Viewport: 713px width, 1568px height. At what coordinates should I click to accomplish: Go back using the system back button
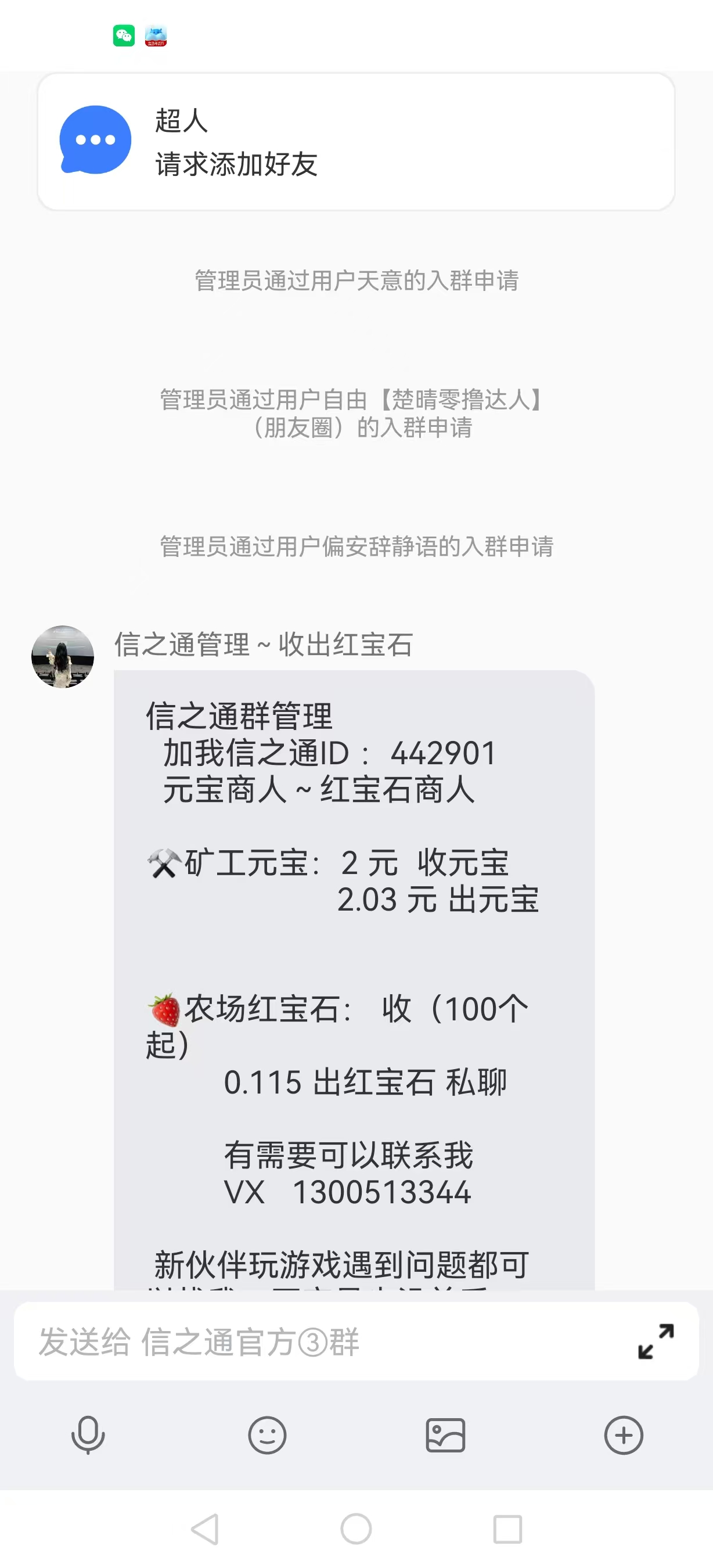click(x=205, y=1529)
